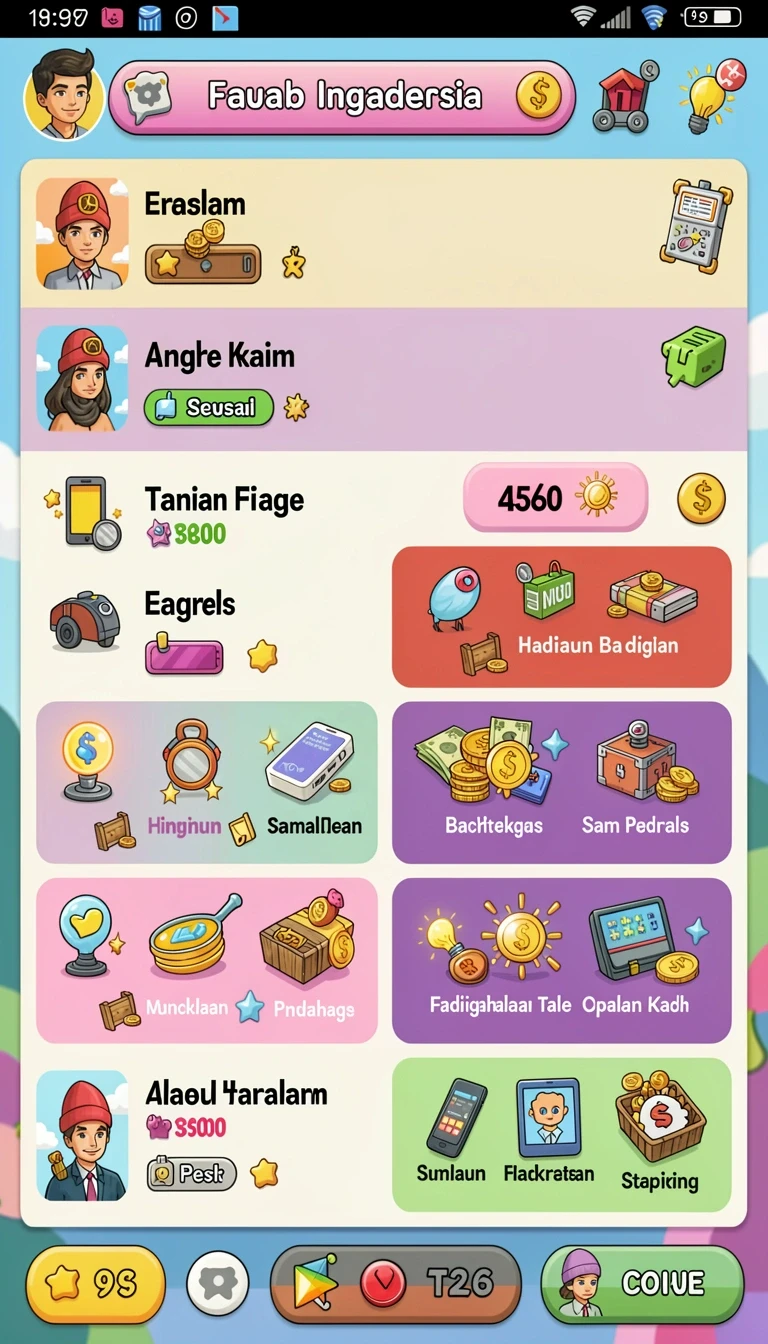Tap the yellow star 9S button
The width and height of the screenshot is (768, 1344).
96,1284
